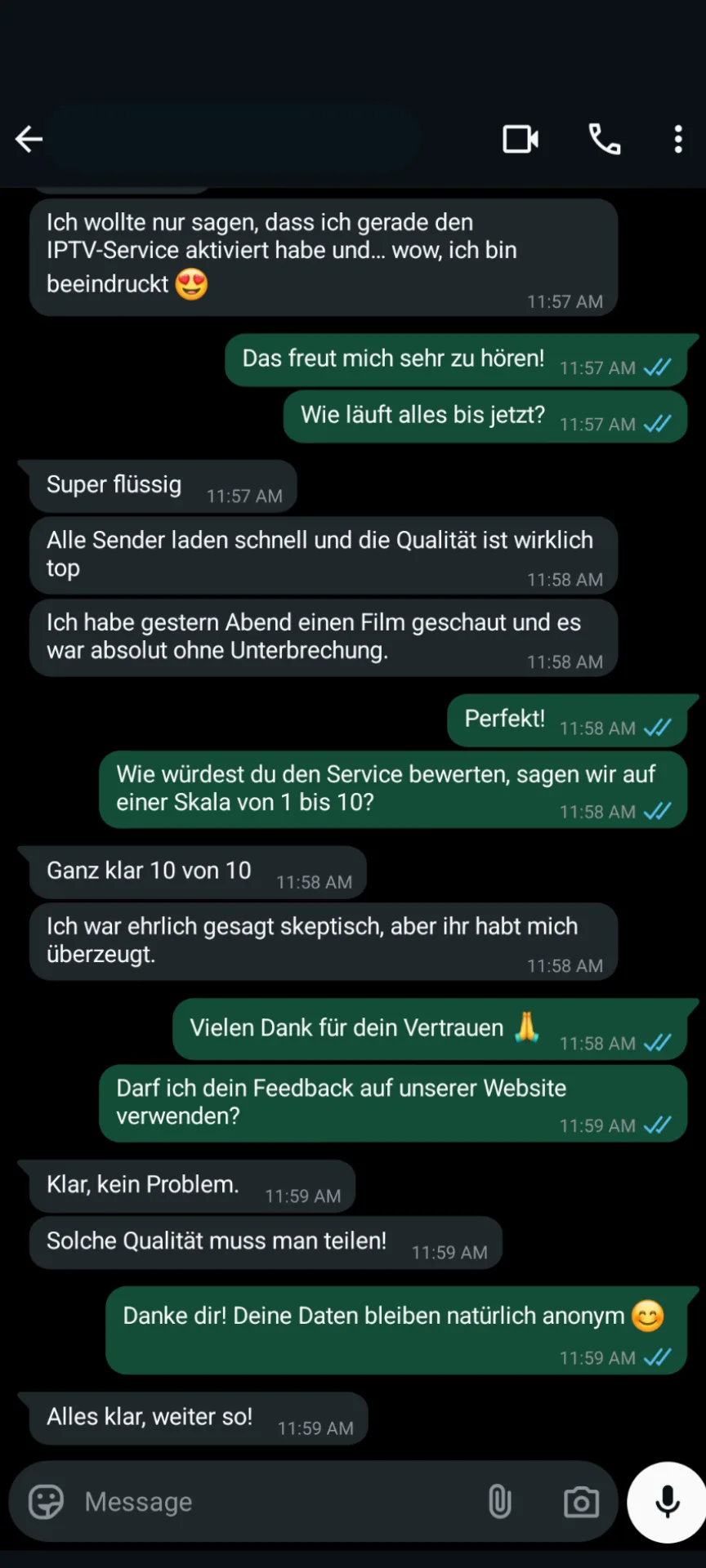Go back to the chat list
The image size is (706, 1568).
tap(29, 140)
